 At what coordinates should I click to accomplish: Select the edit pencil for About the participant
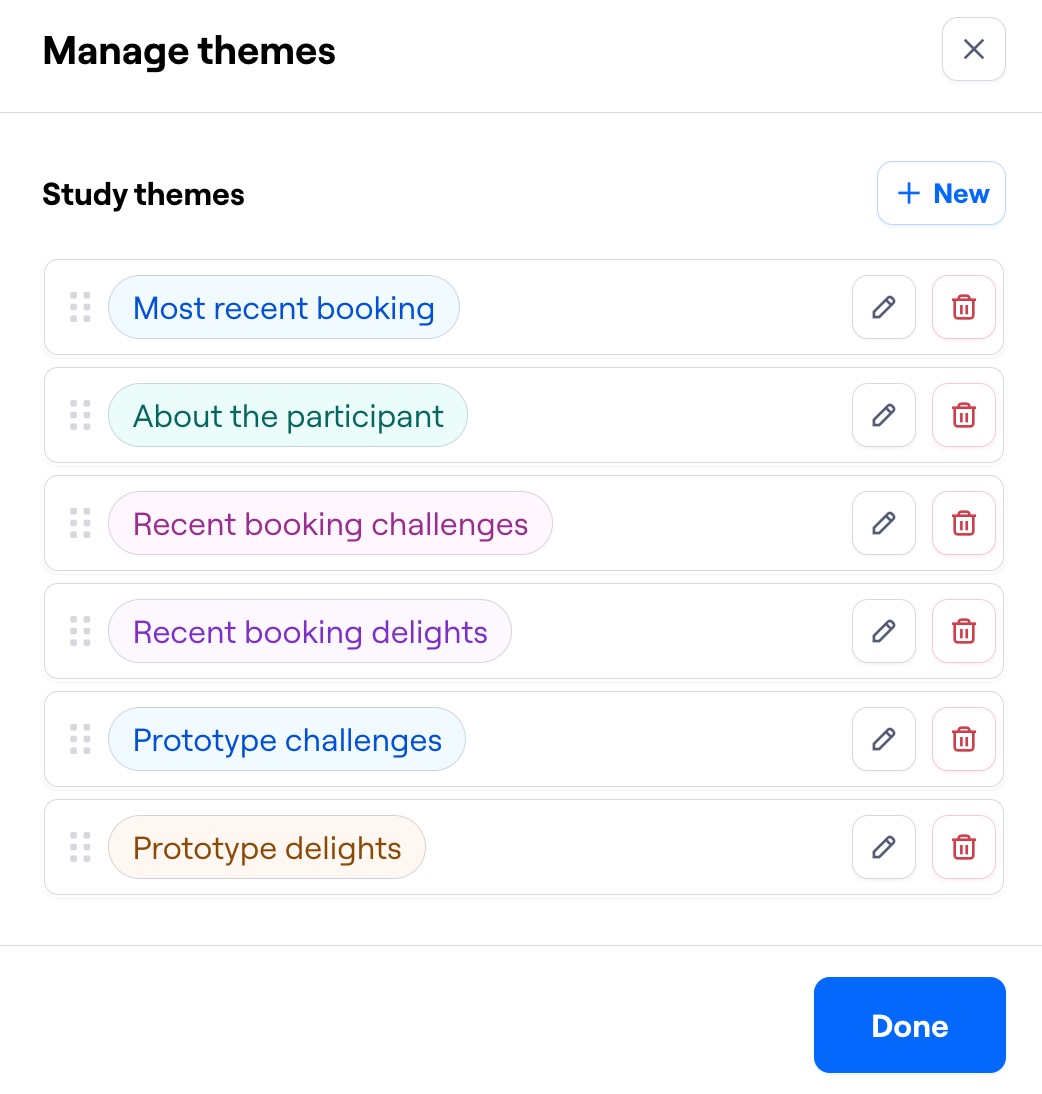tap(884, 415)
